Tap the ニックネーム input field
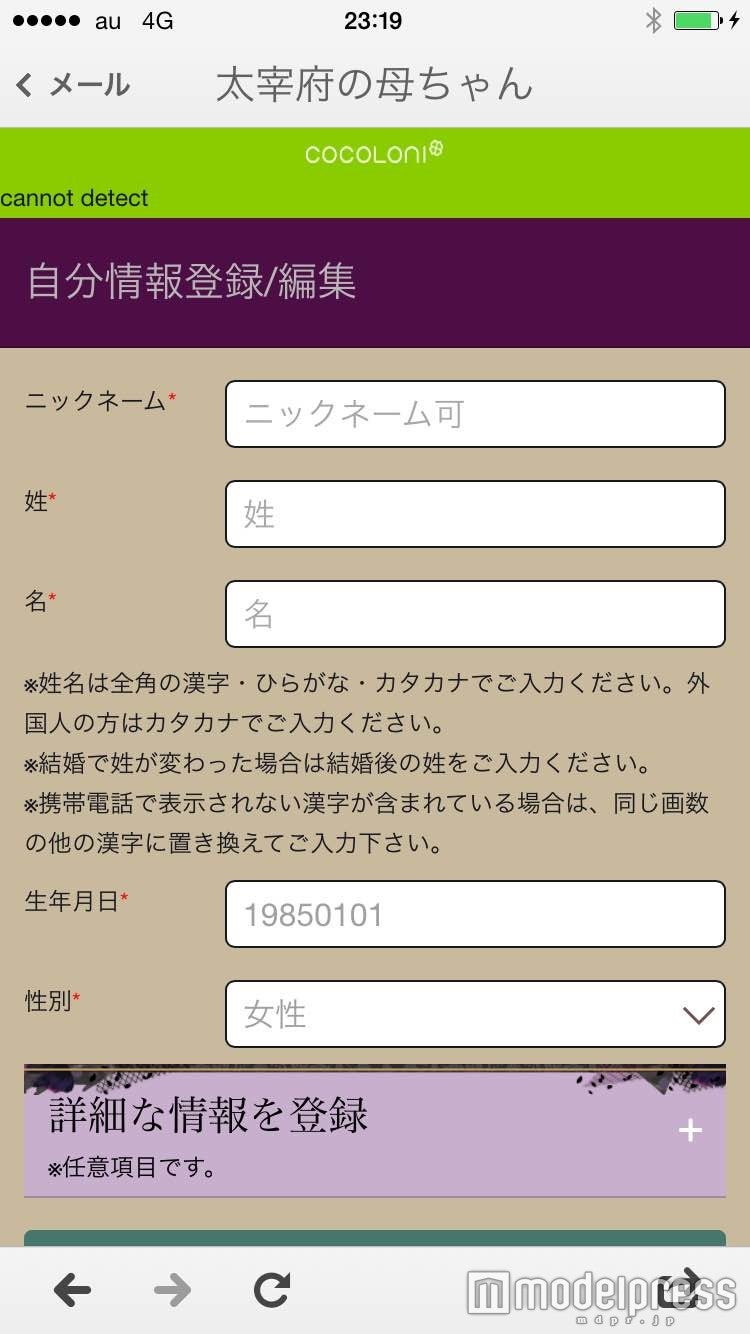The height and width of the screenshot is (1334, 750). pyautogui.click(x=475, y=414)
